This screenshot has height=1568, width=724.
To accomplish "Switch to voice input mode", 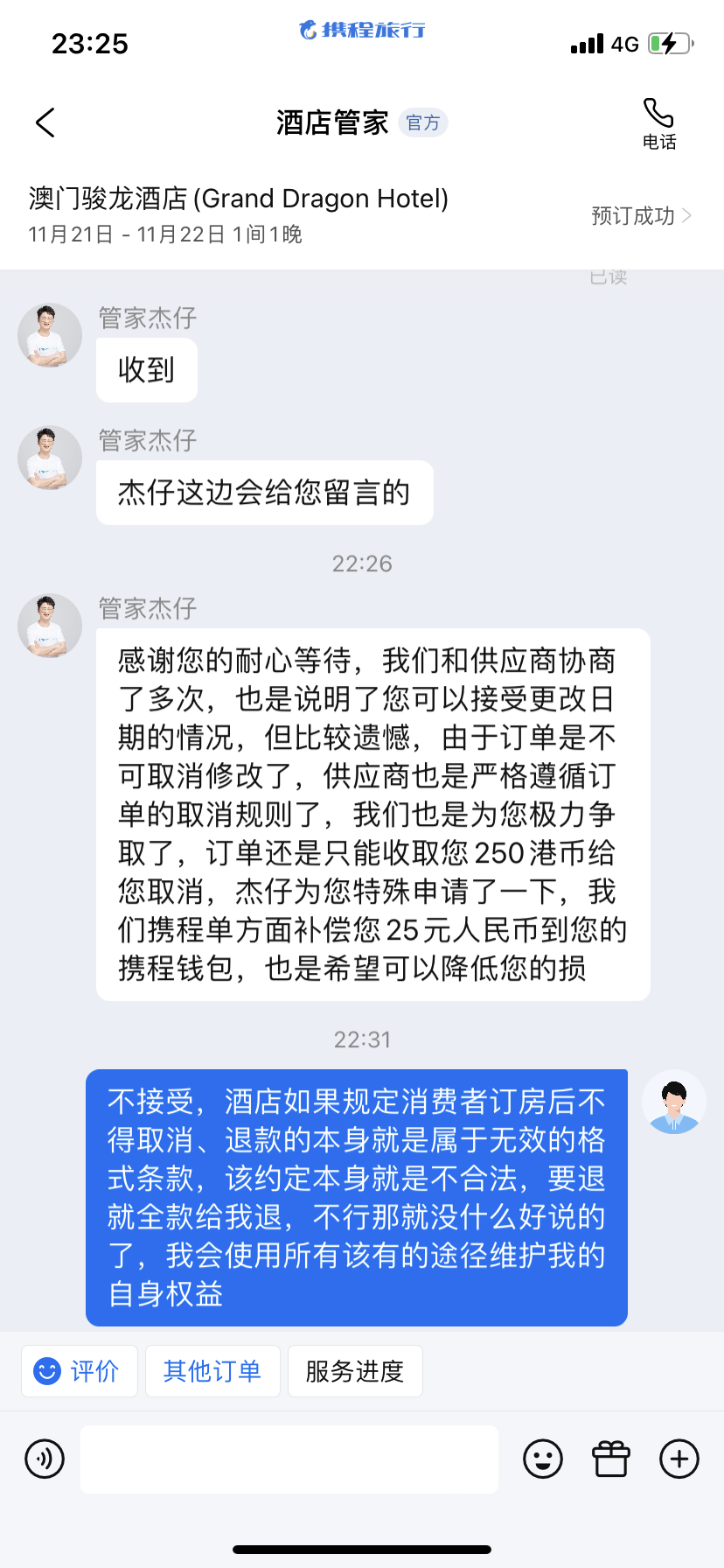I will click(x=45, y=1459).
